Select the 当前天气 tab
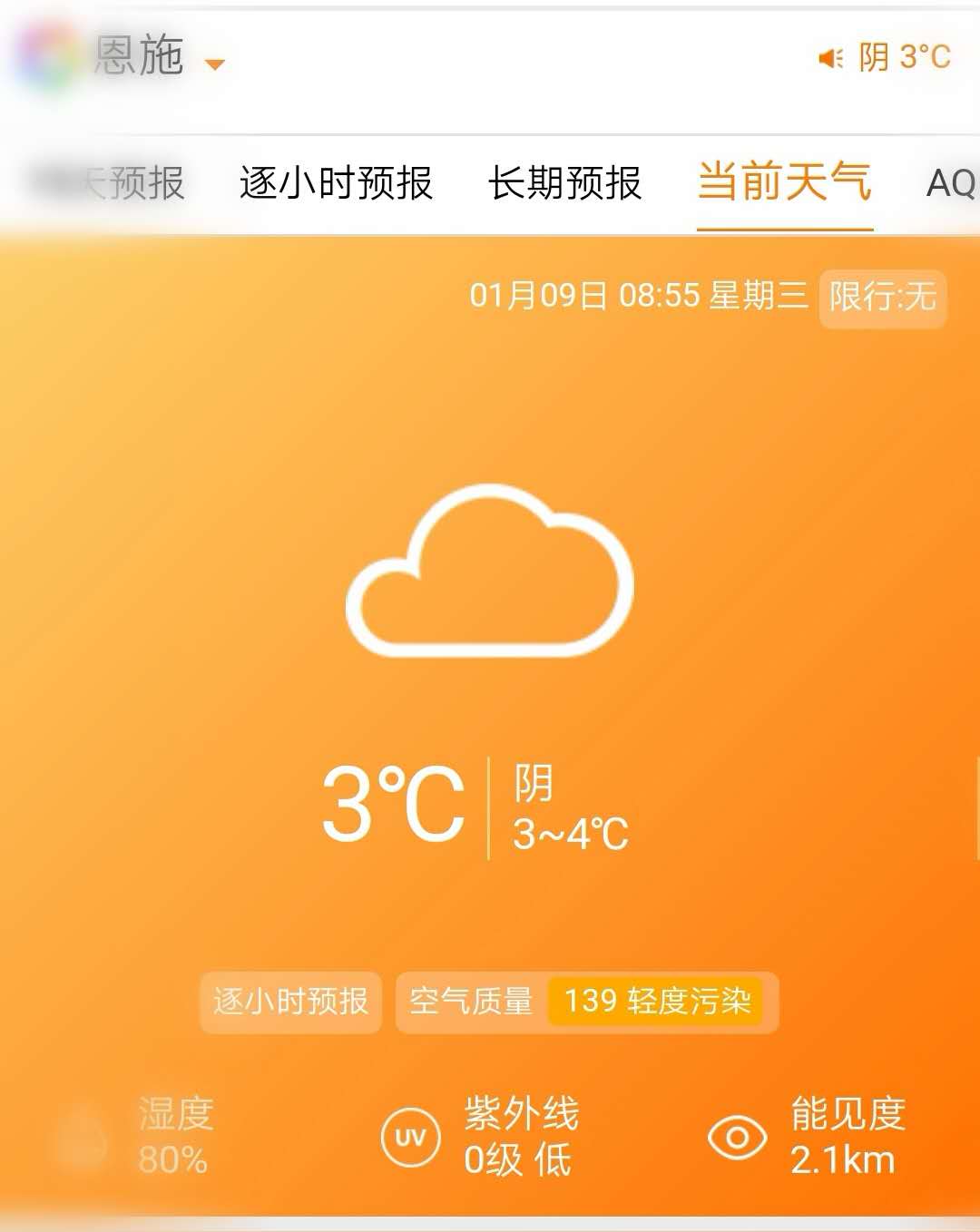Image resolution: width=980 pixels, height=1232 pixels. pos(784,181)
